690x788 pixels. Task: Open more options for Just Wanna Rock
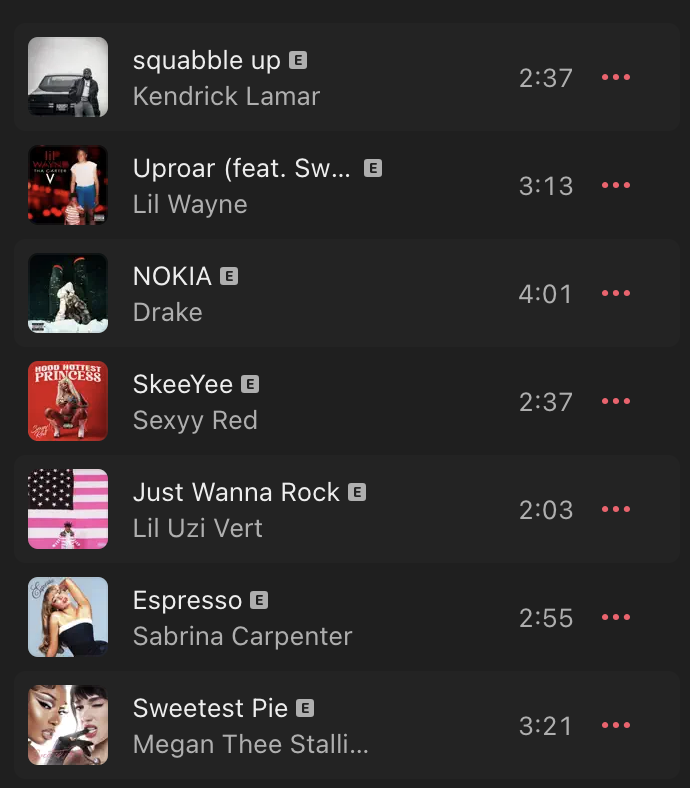pos(615,509)
